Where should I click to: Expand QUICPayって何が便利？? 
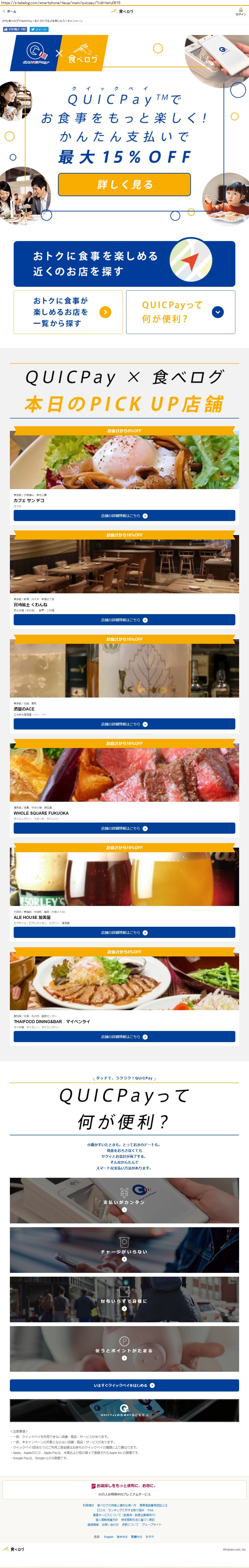(x=180, y=312)
